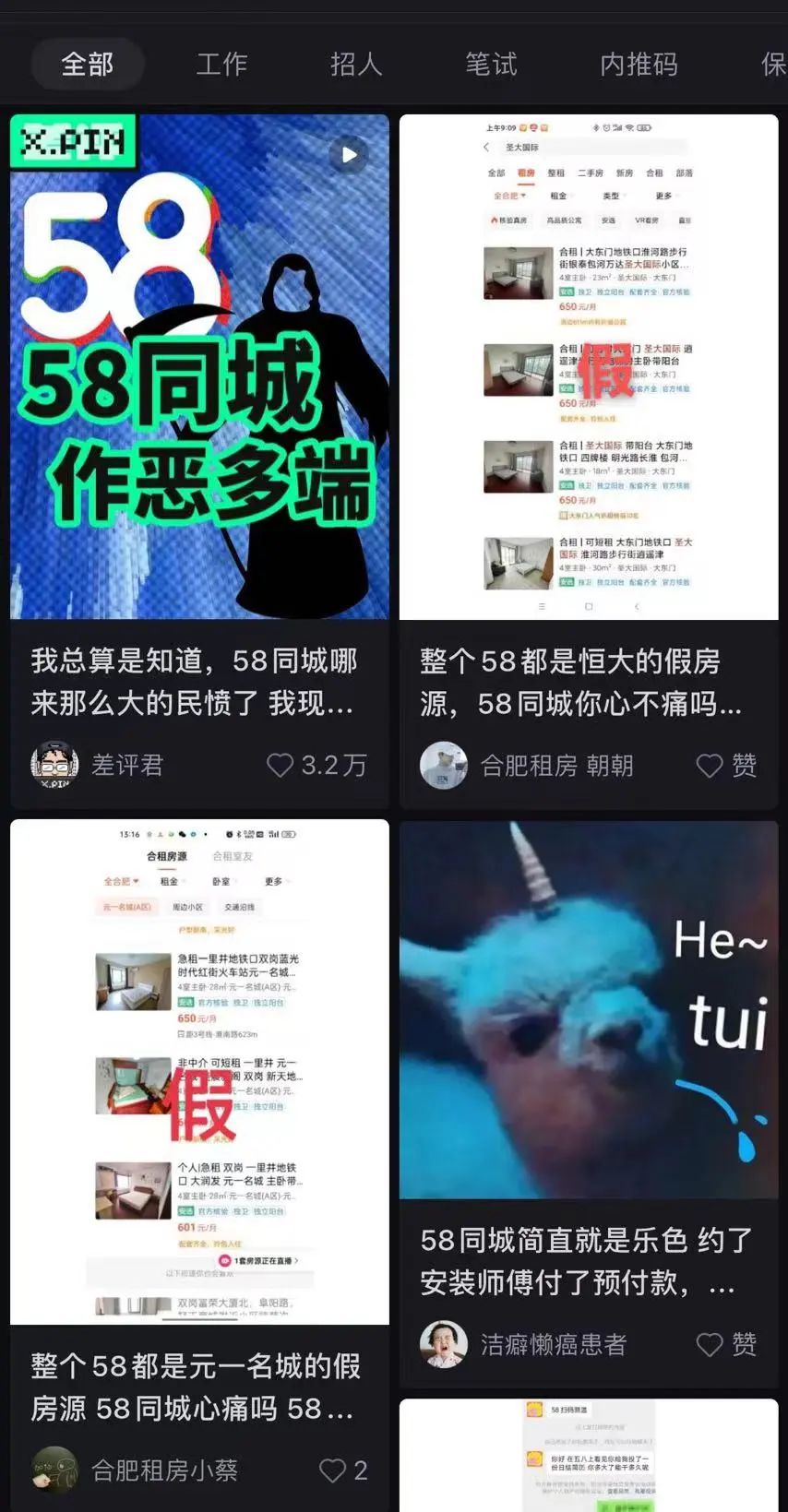This screenshot has width=788, height=1512.
Task: Open the He~tui alpaca post
Action: coord(589,1010)
